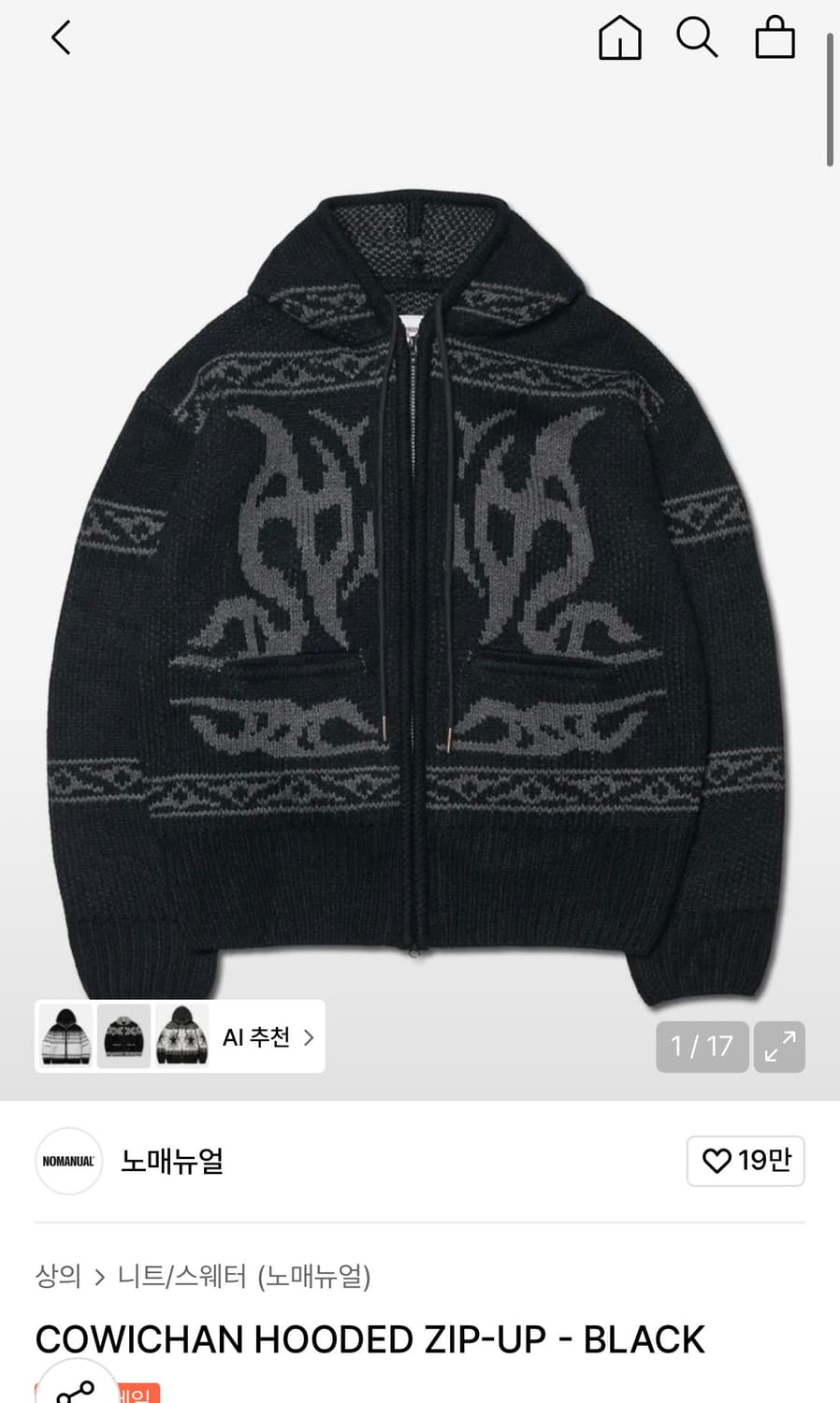Open the search icon

pyautogui.click(x=698, y=38)
